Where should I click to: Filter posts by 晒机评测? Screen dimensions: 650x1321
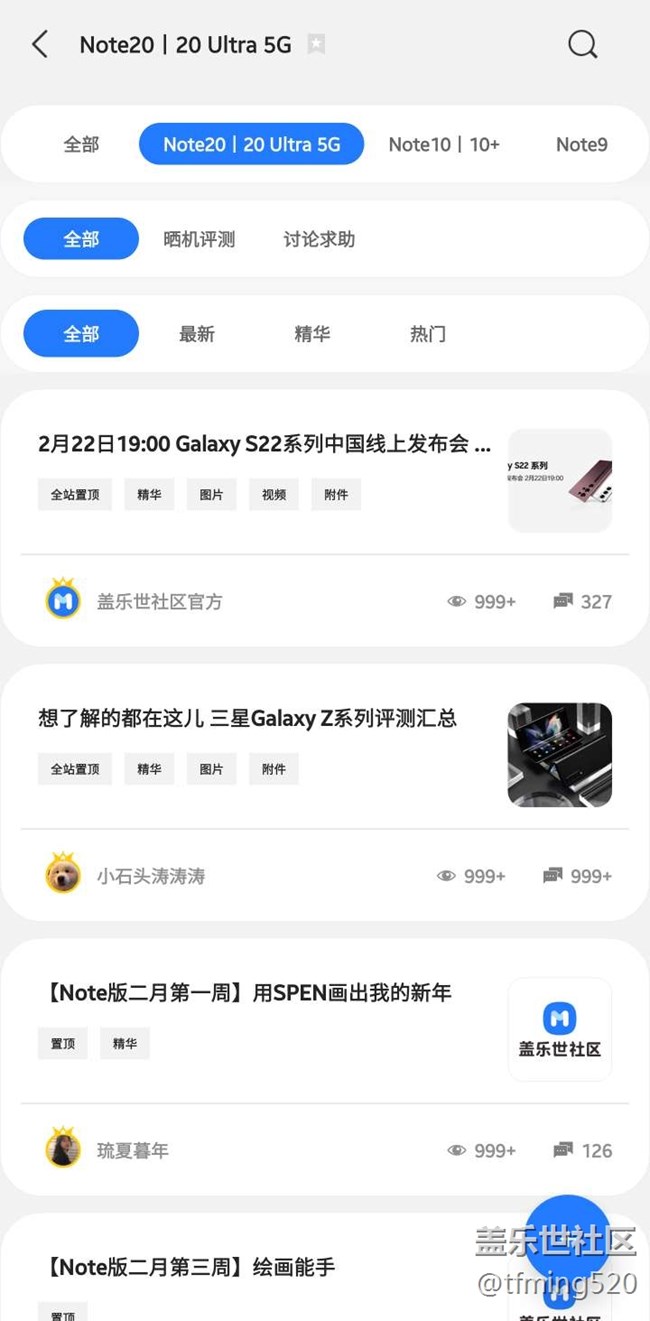tap(199, 239)
